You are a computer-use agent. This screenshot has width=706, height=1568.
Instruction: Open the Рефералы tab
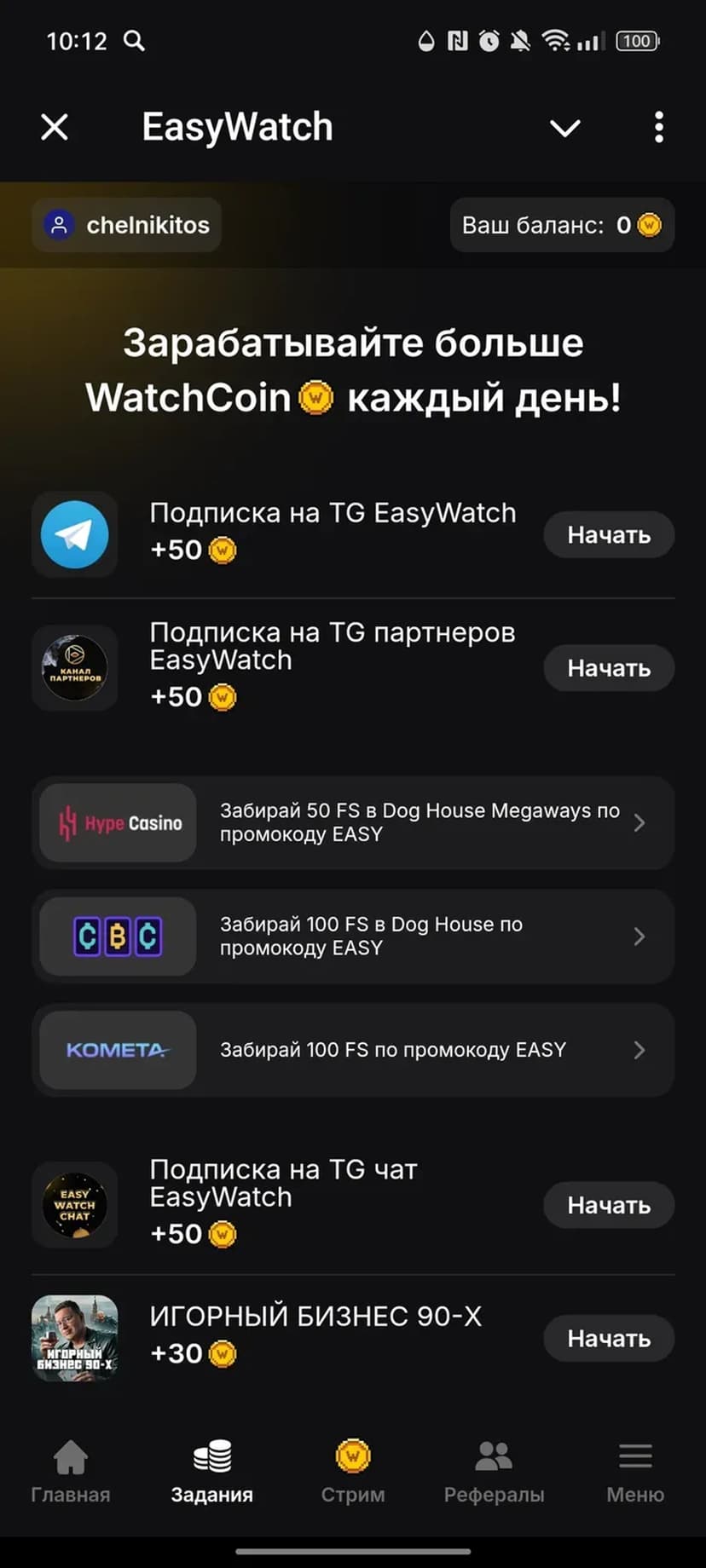pos(494,1471)
